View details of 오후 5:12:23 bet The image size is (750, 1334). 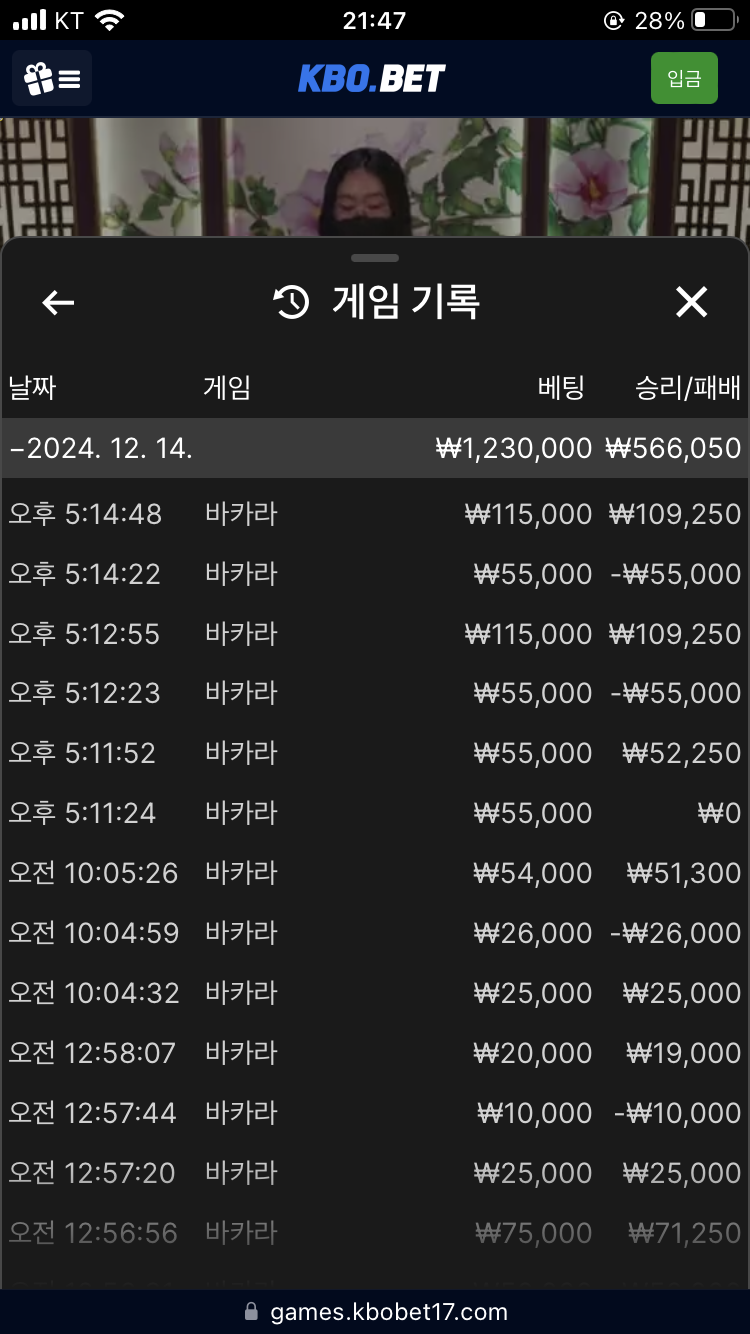pos(375,693)
